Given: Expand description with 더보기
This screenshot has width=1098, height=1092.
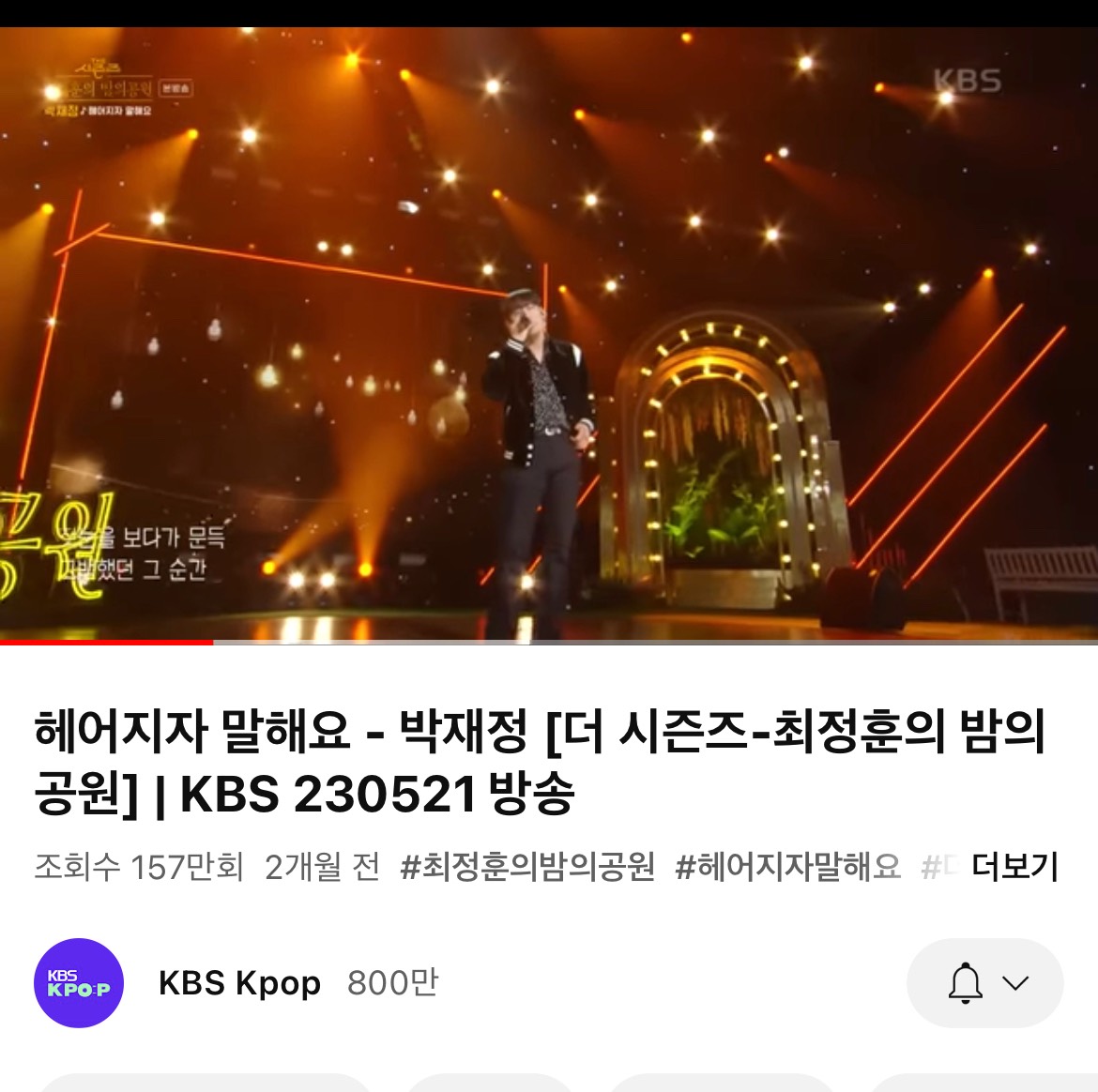Looking at the screenshot, I should (x=1014, y=867).
